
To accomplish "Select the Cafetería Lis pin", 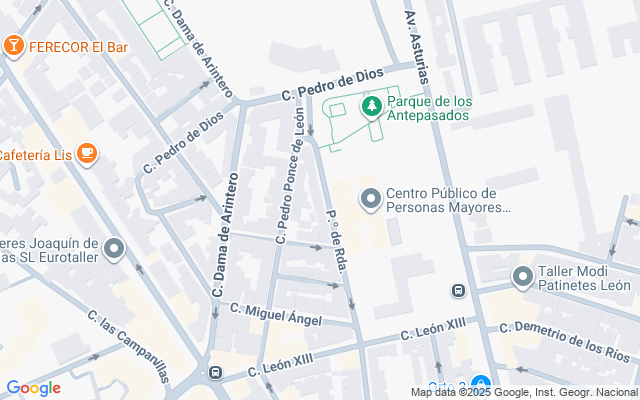I will 88,154.
